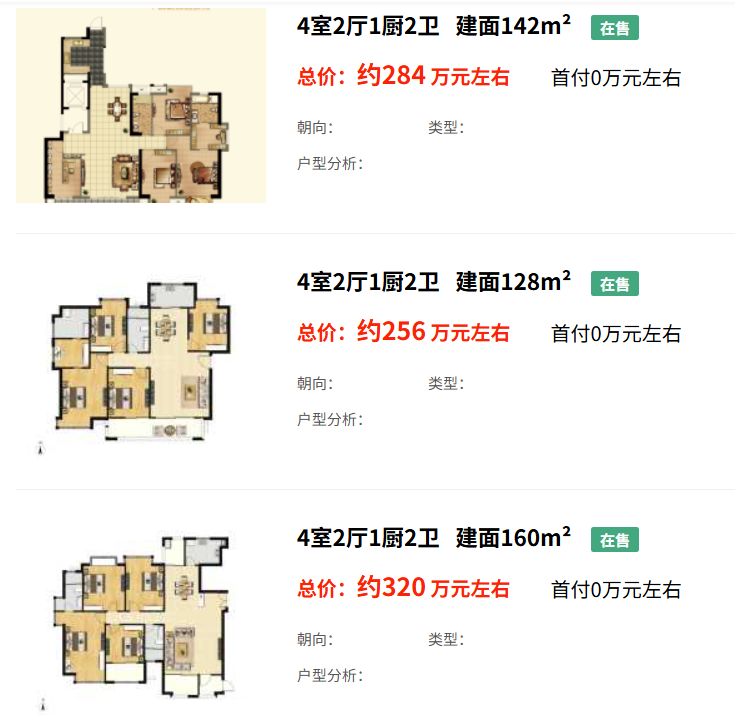Open listing 4室2厅1厨2卫 建面142m²
This screenshot has height=715, width=735.
click(434, 27)
